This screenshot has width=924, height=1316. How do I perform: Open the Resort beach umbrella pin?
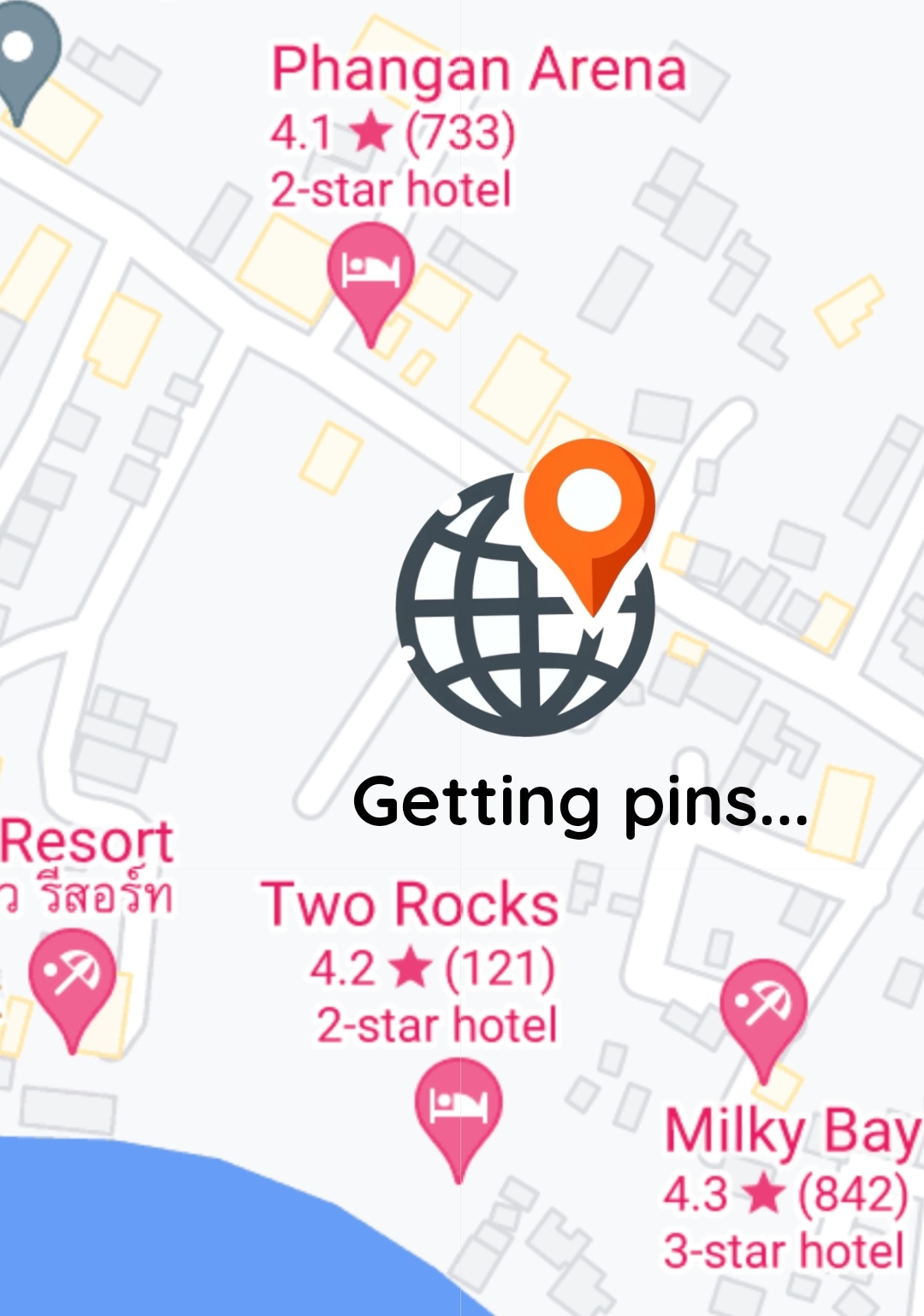click(x=72, y=978)
